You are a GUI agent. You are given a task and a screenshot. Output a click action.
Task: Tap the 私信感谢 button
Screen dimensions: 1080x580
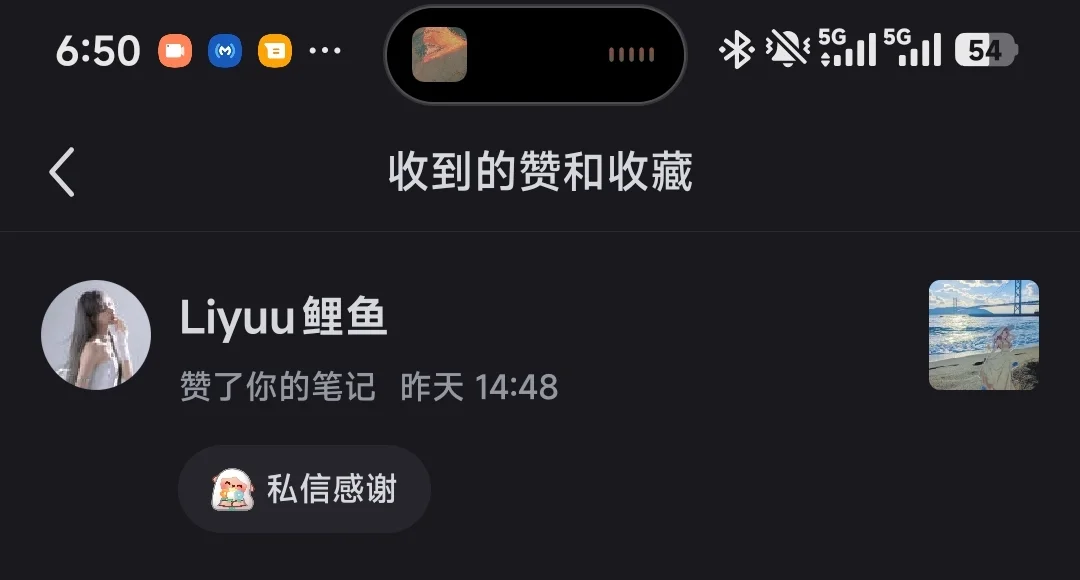(x=304, y=489)
